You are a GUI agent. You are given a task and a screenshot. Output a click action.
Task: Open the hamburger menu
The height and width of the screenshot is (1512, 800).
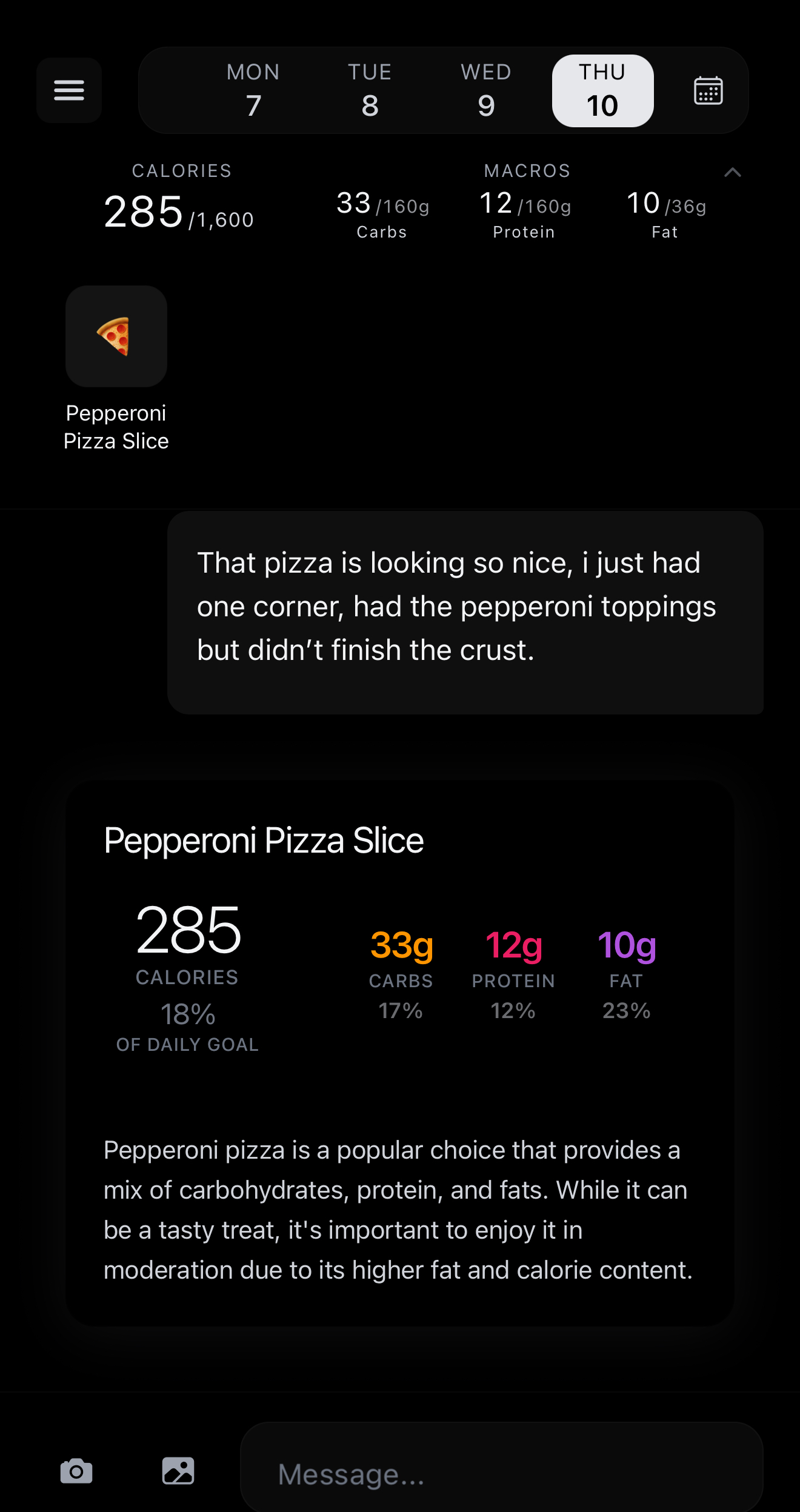click(69, 90)
